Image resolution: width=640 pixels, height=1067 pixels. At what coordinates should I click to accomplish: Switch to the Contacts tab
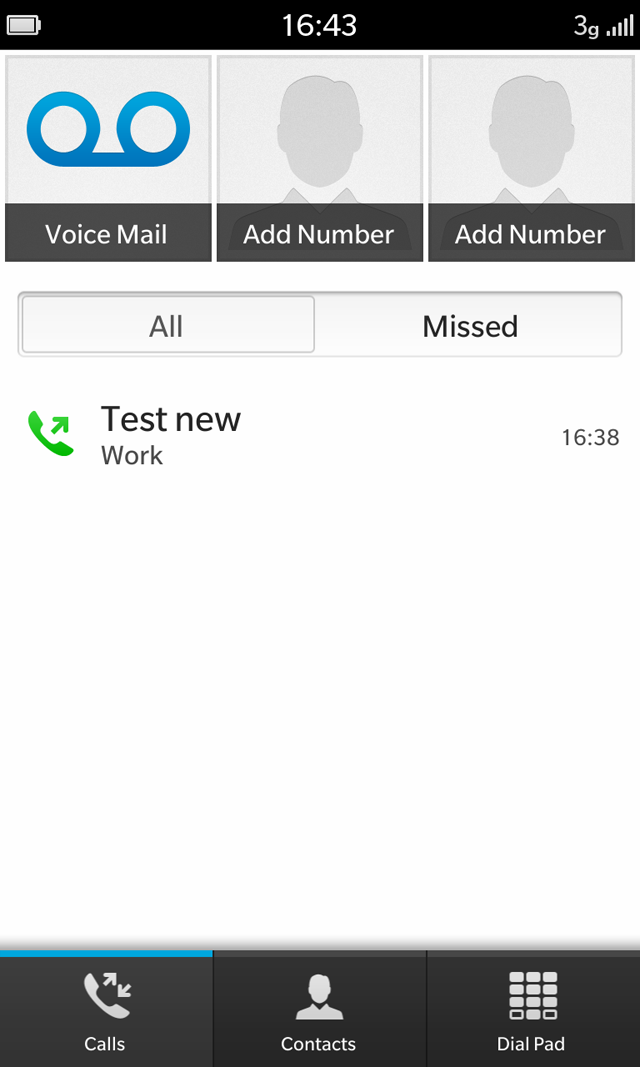coord(319,1010)
